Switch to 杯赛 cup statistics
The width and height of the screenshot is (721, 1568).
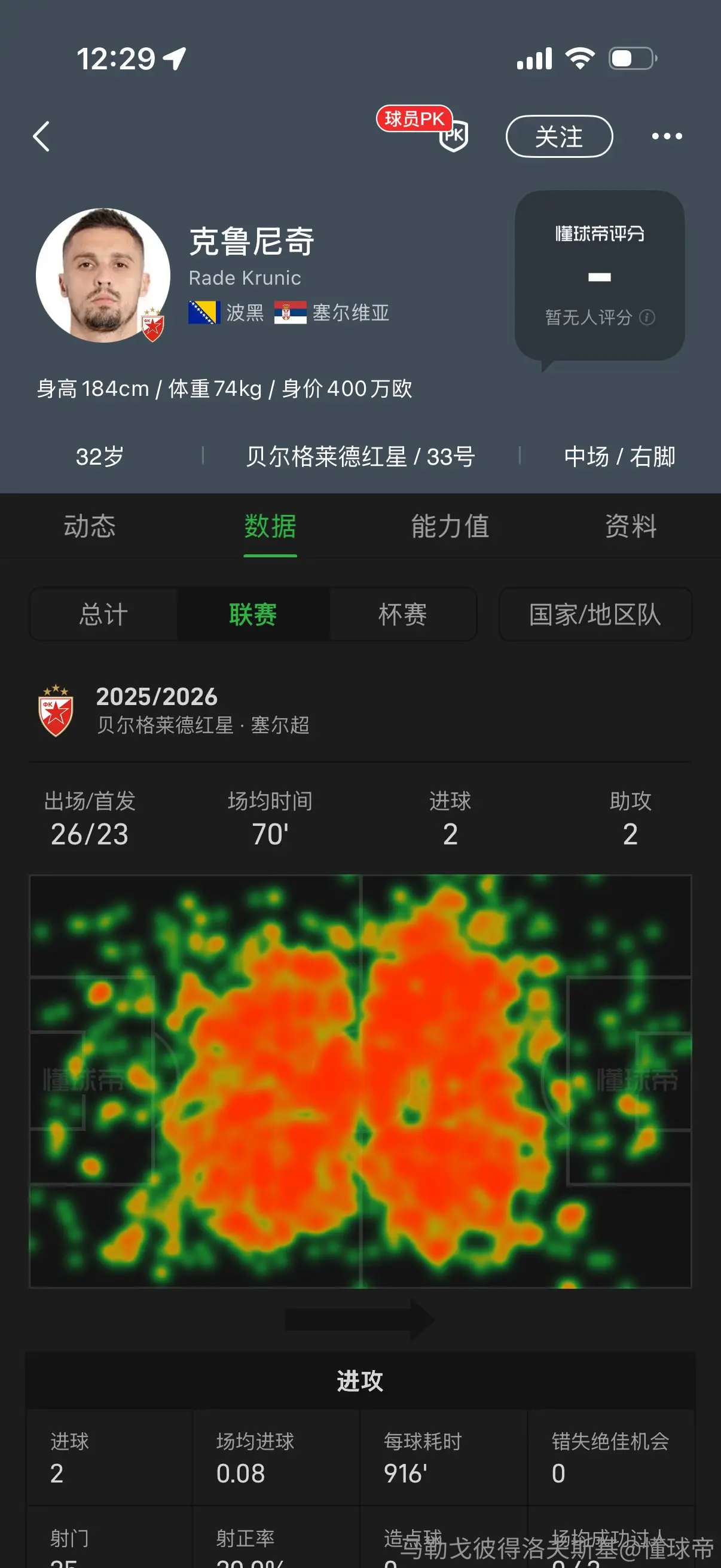pos(403,614)
